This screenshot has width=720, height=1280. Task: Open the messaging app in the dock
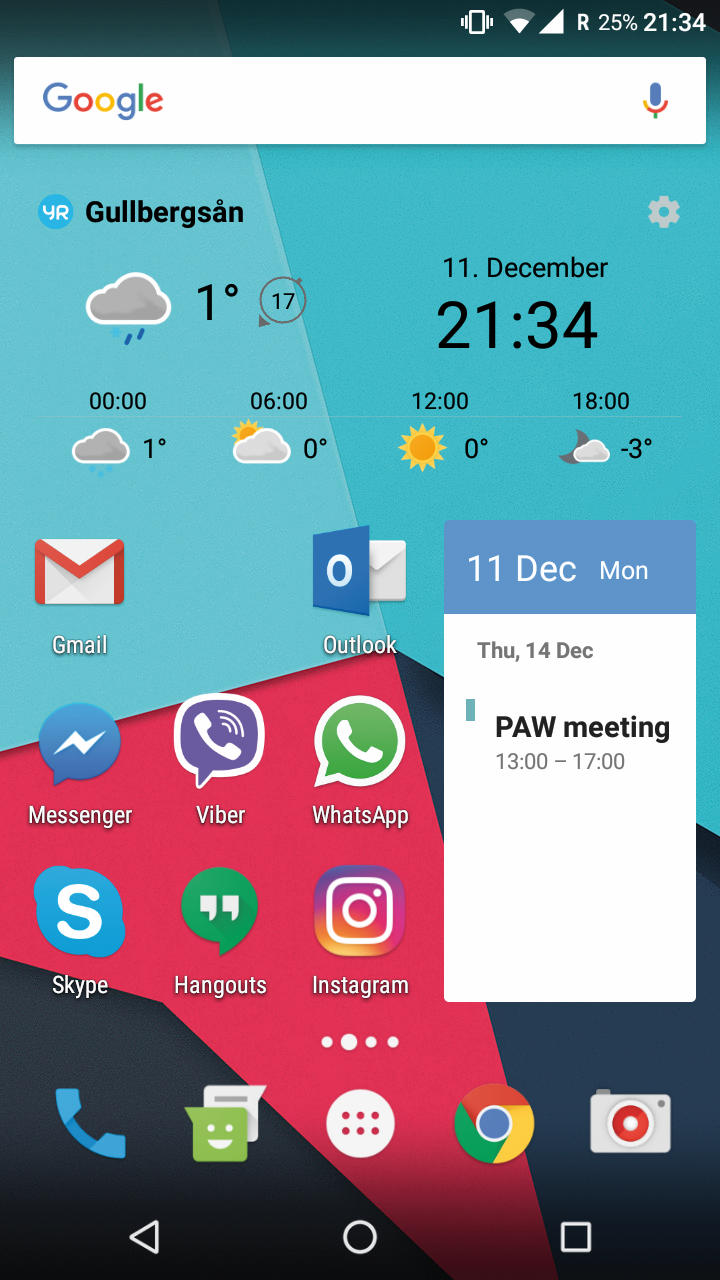224,1123
